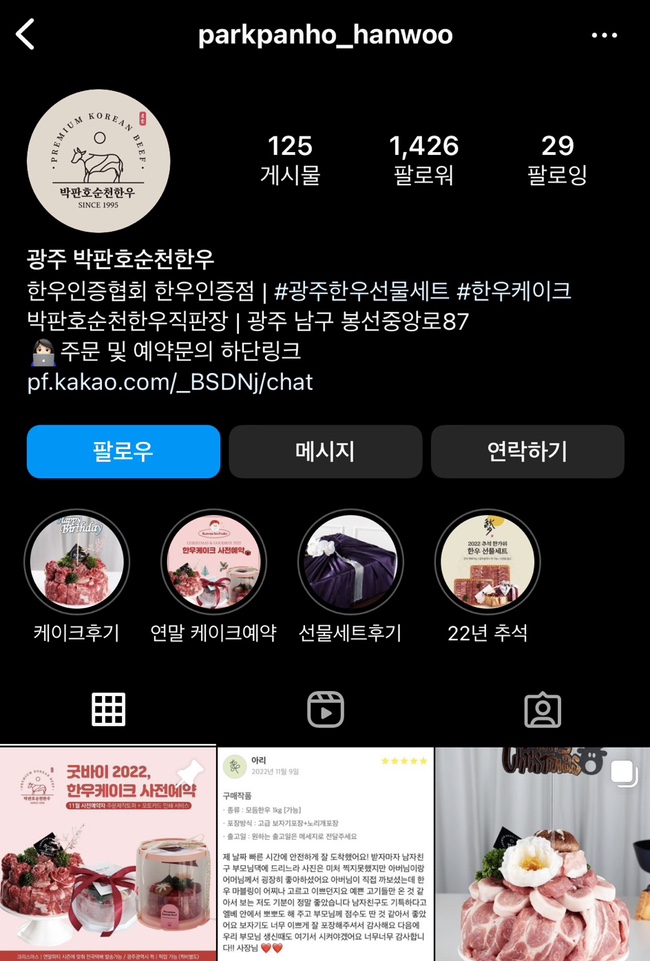Open the 연말 케이크예약 highlight
The height and width of the screenshot is (961, 650).
pyautogui.click(x=214, y=558)
